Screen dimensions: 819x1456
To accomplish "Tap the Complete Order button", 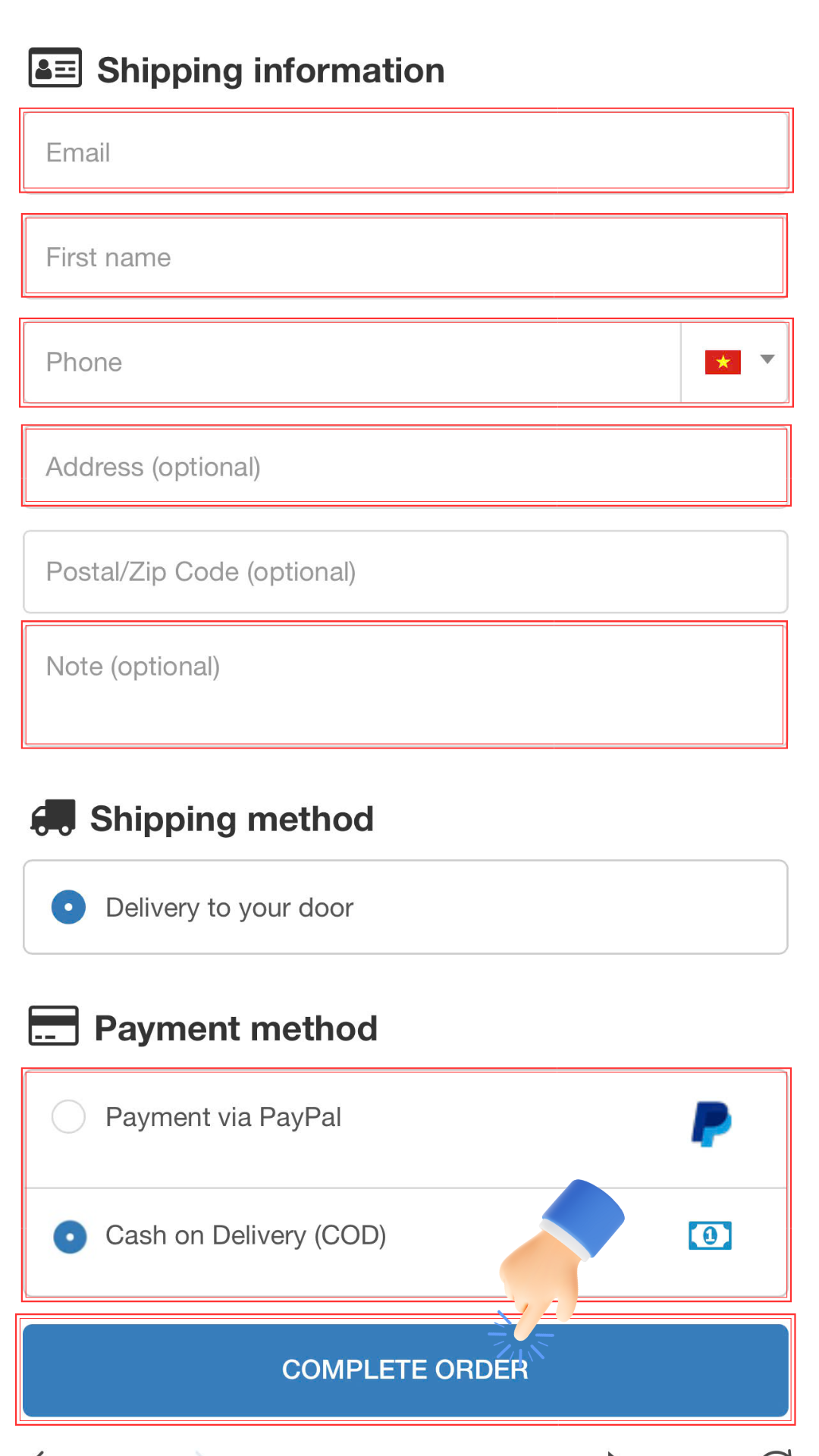I will point(406,1370).
